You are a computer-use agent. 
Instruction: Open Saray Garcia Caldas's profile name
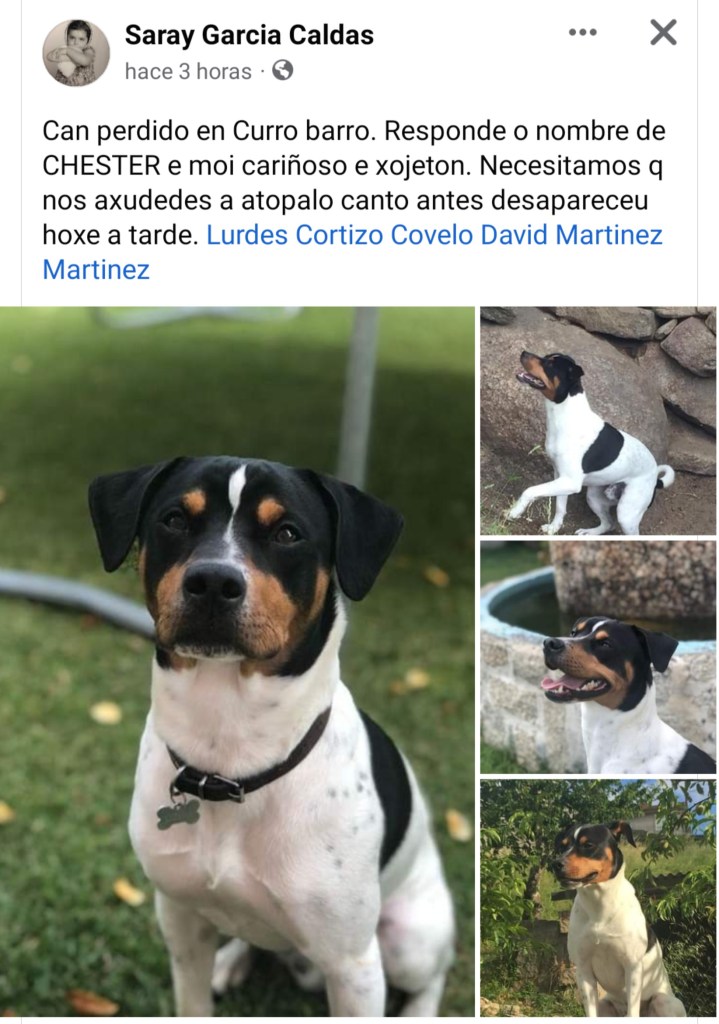pos(249,36)
